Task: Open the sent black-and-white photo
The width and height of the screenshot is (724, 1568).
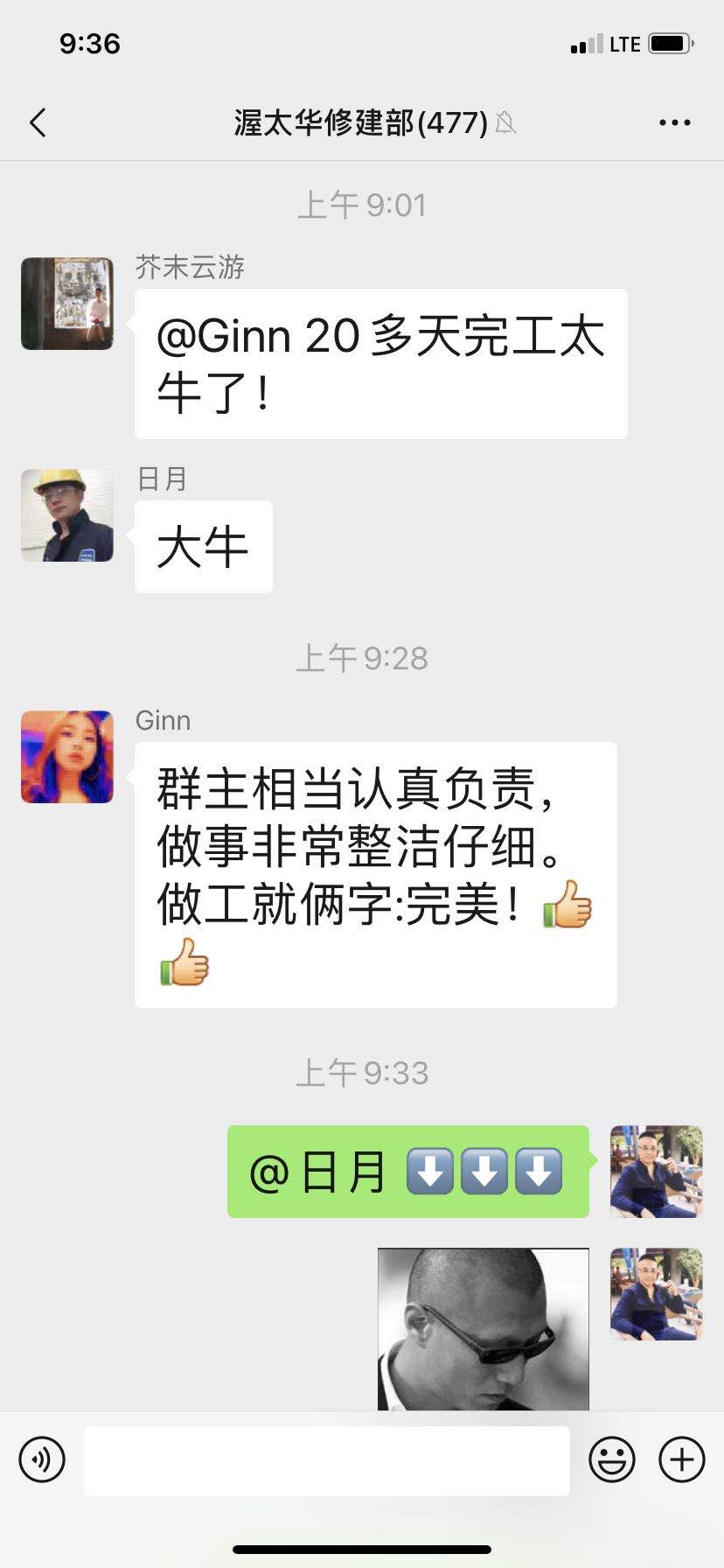Action: click(483, 1328)
